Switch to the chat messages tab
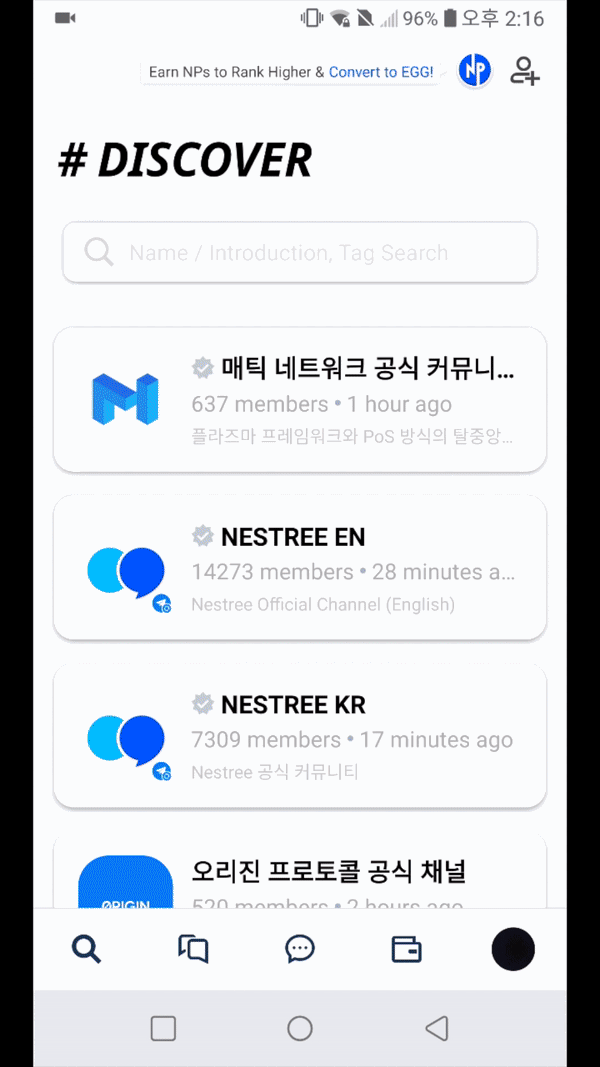 (300, 948)
